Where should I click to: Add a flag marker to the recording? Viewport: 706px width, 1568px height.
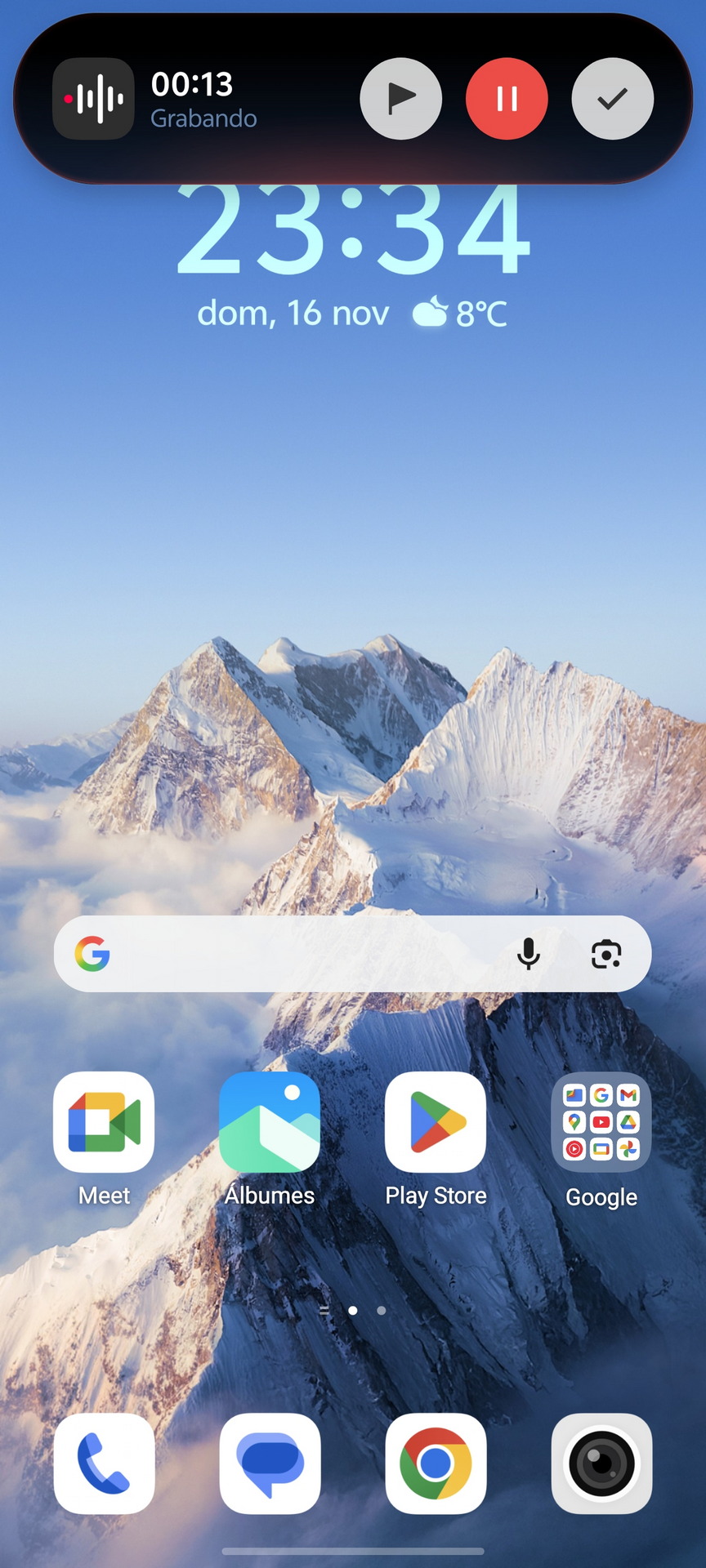click(400, 99)
